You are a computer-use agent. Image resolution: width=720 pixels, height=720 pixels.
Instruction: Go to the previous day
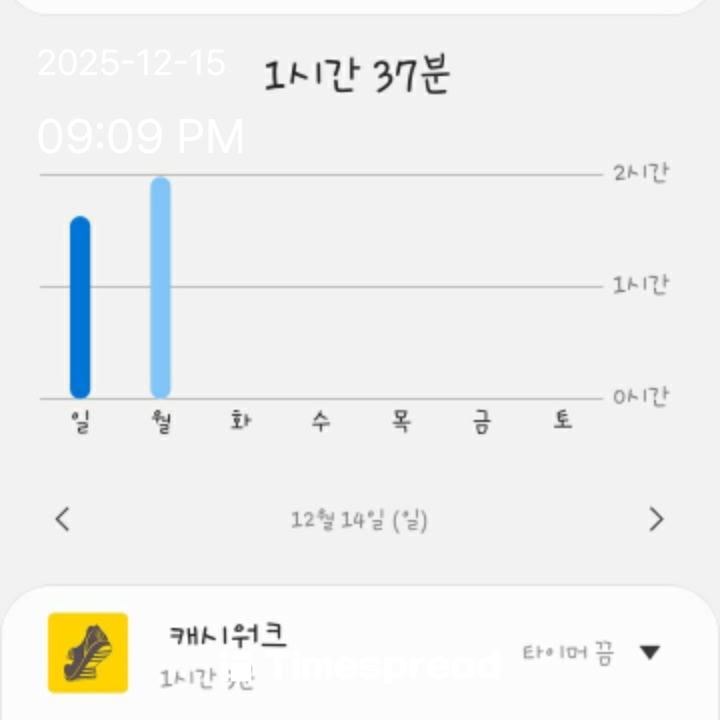coord(63,519)
